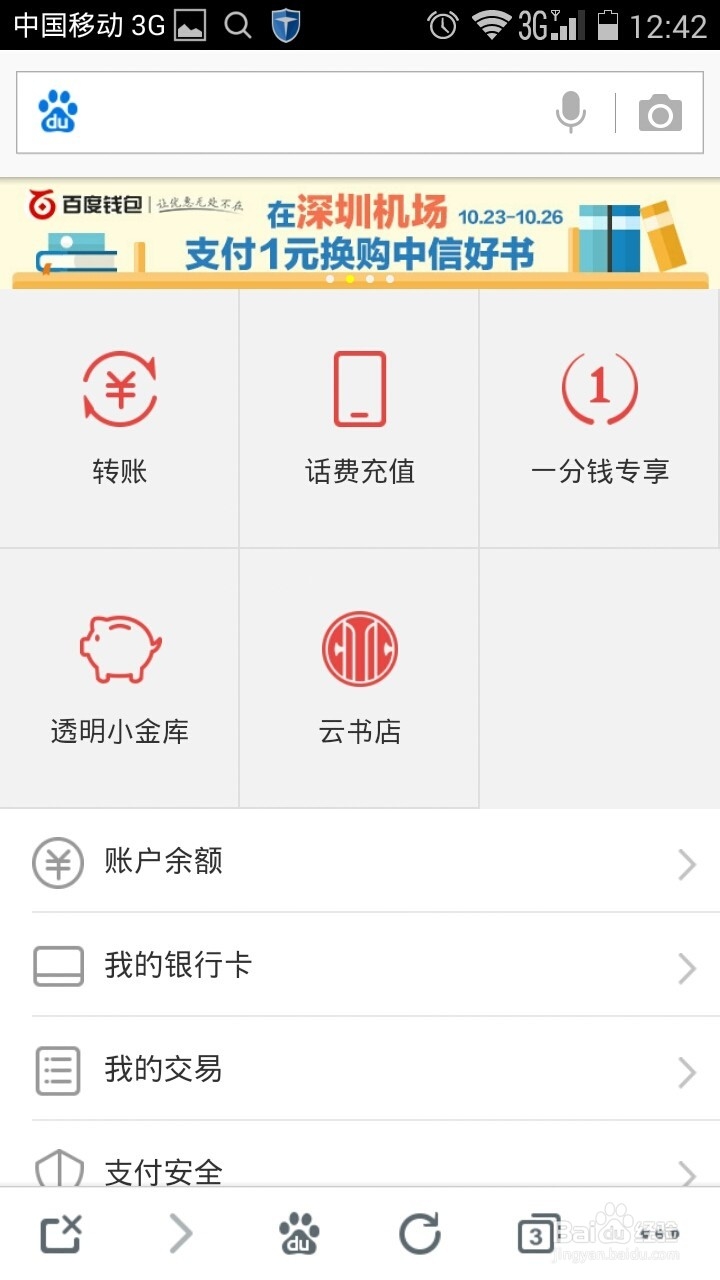Open the tab switcher showing 3 tabs
Viewport: 720px width, 1280px height.
pyautogui.click(x=537, y=1233)
